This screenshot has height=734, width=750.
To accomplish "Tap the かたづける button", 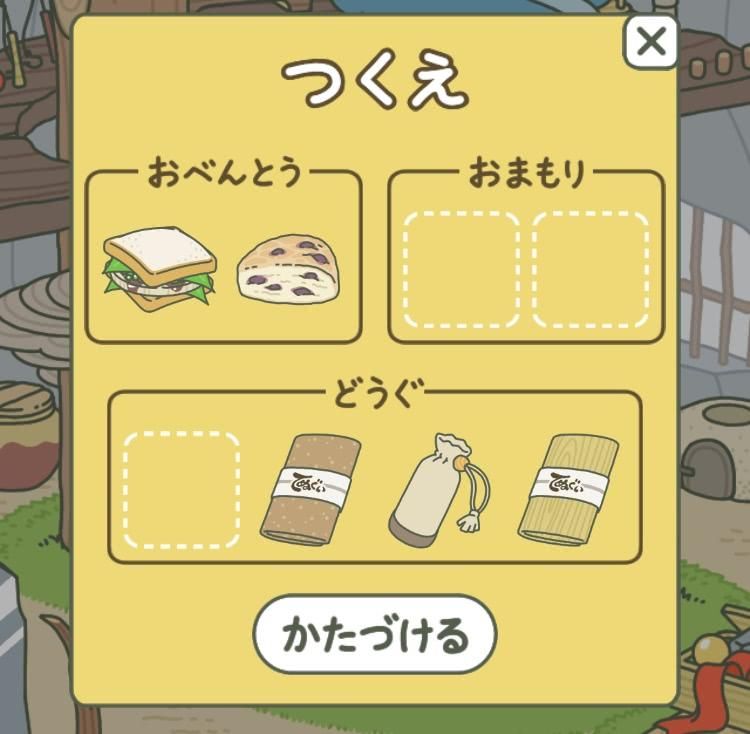I will (x=375, y=635).
